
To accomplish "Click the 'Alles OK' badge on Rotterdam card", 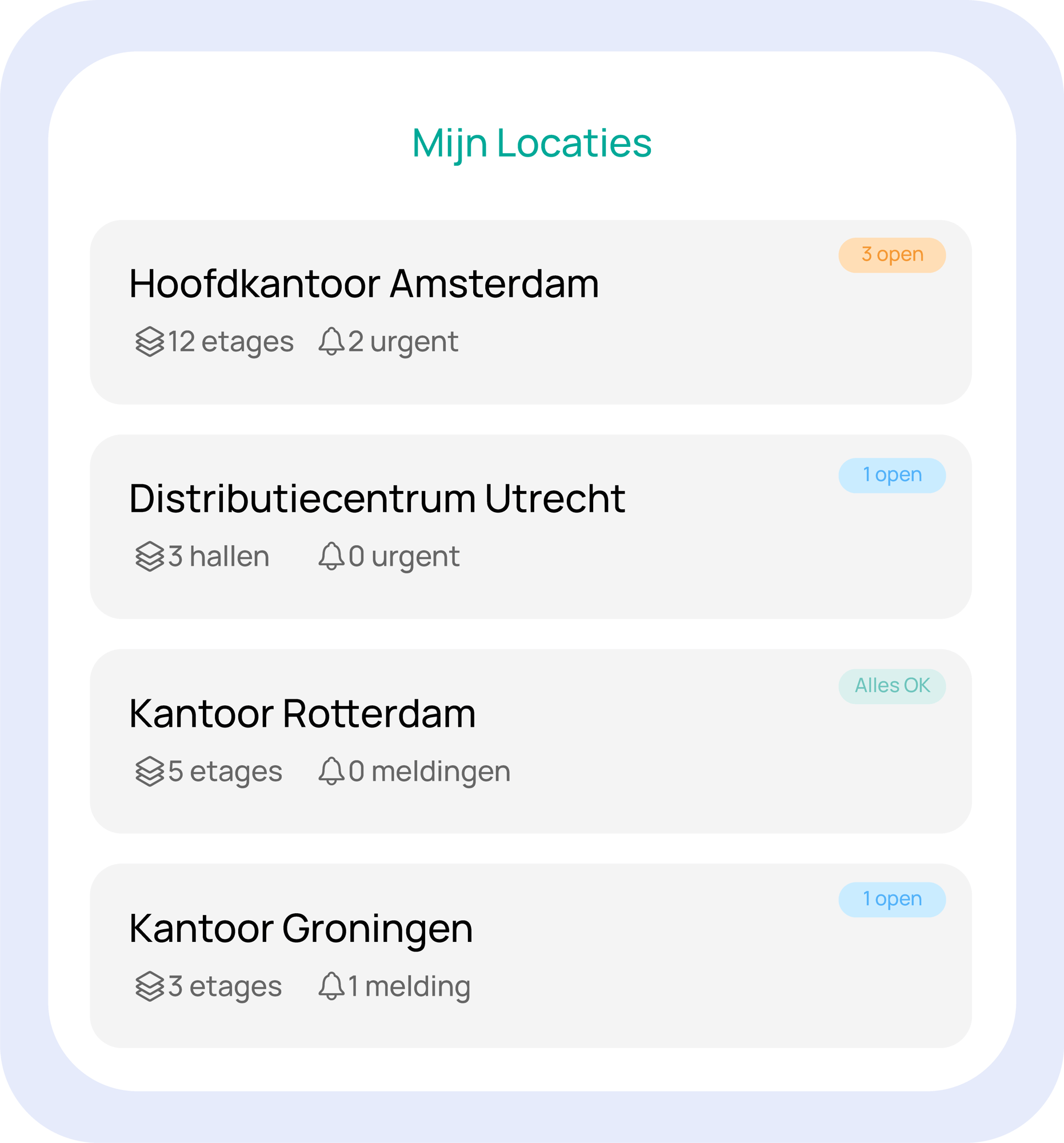I will point(892,685).
